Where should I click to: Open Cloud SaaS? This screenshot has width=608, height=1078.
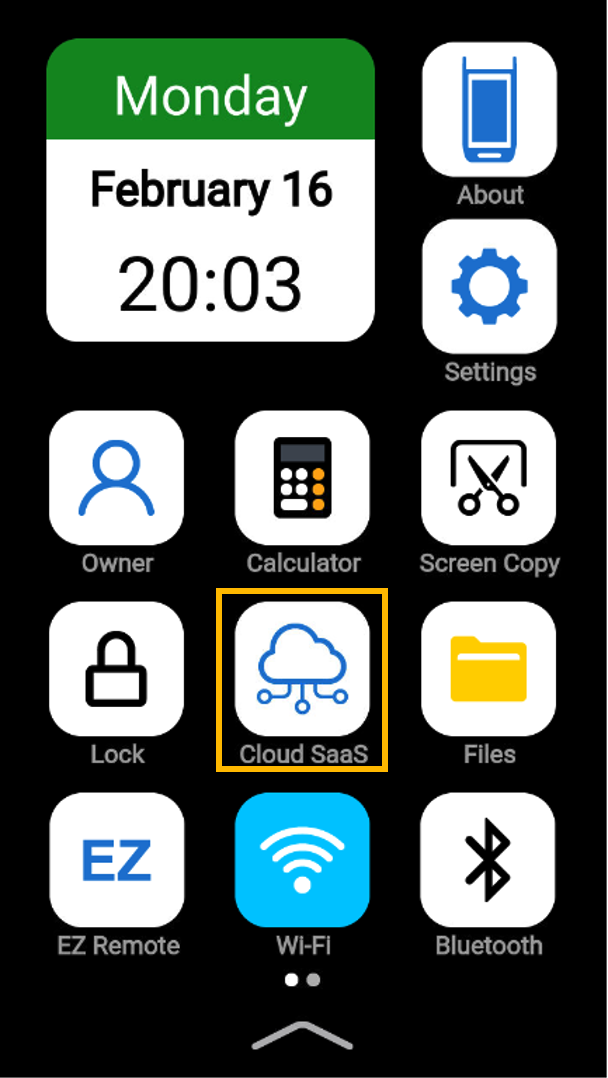tap(302, 668)
